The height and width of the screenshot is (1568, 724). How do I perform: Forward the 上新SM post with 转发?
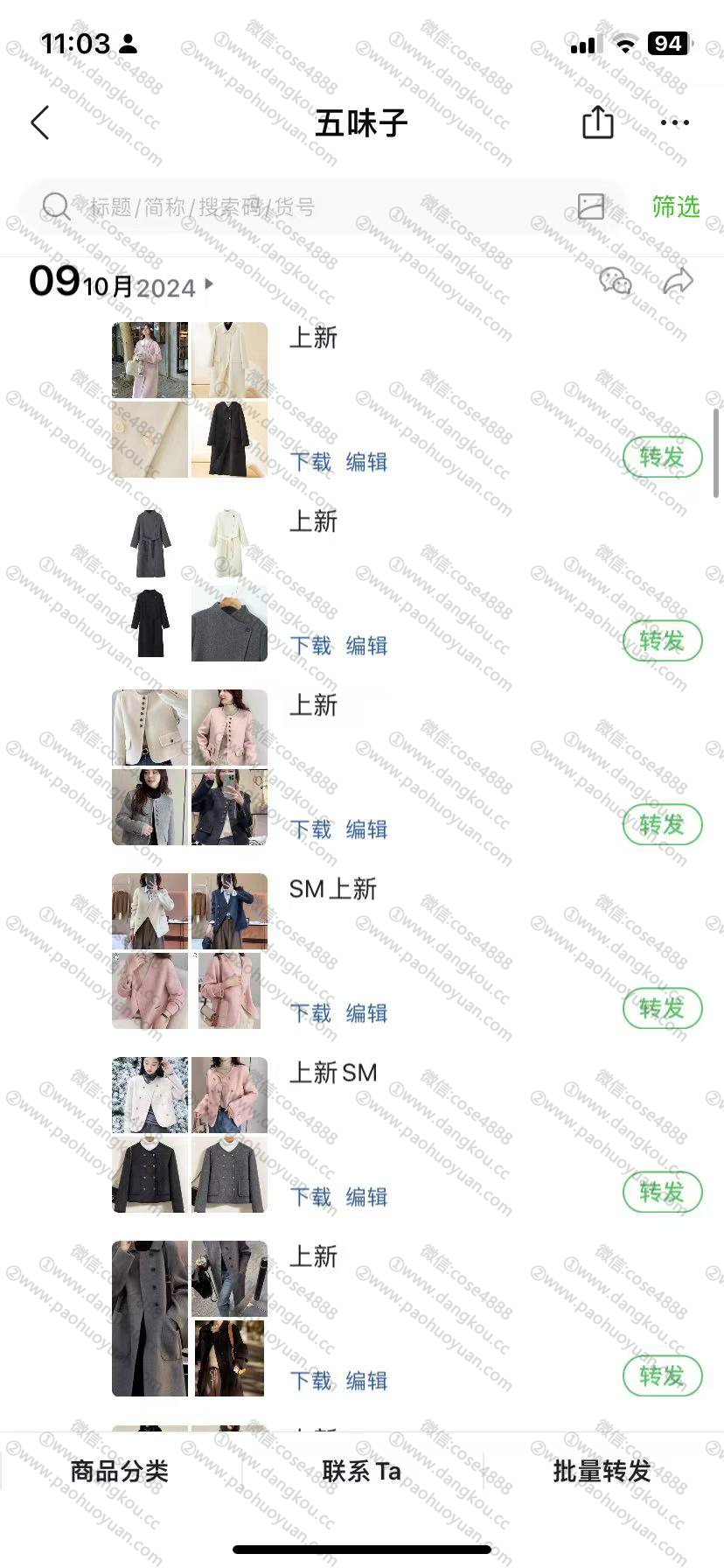[x=662, y=1192]
